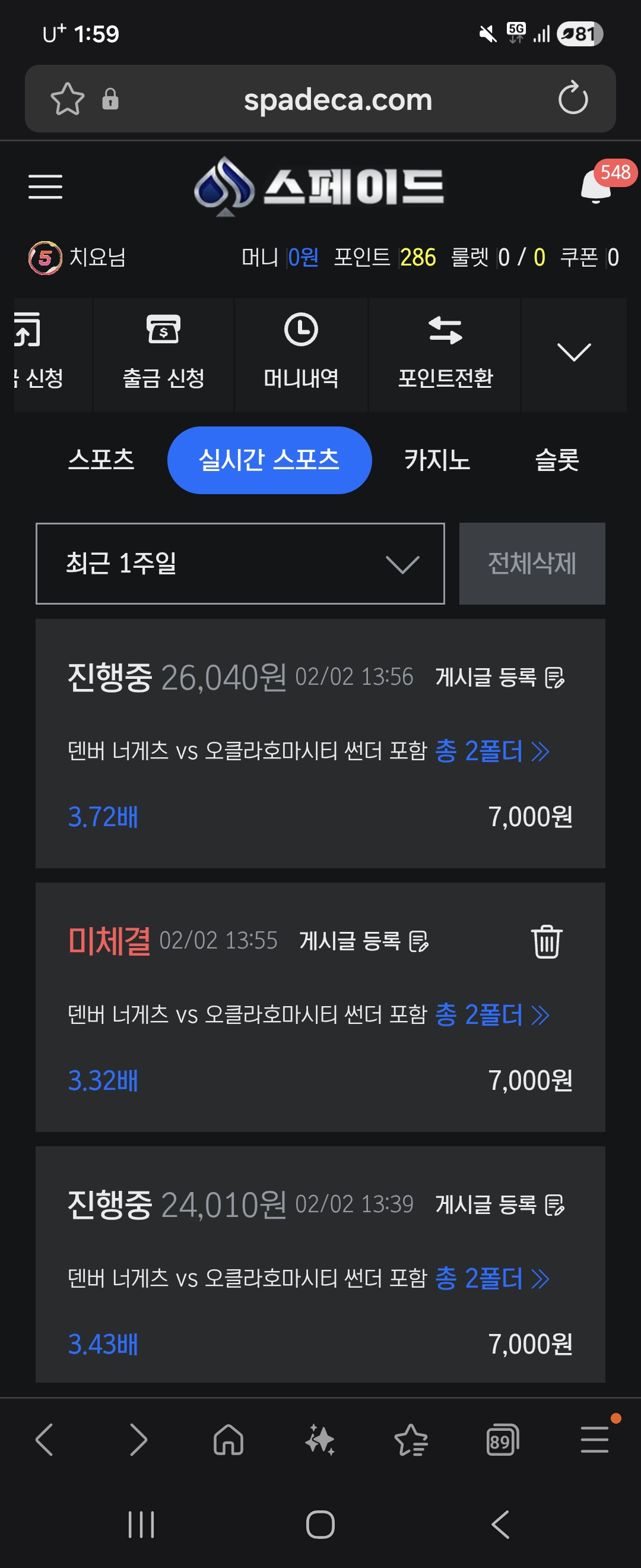
Task: Reload the spadeca.com page
Action: tap(573, 99)
